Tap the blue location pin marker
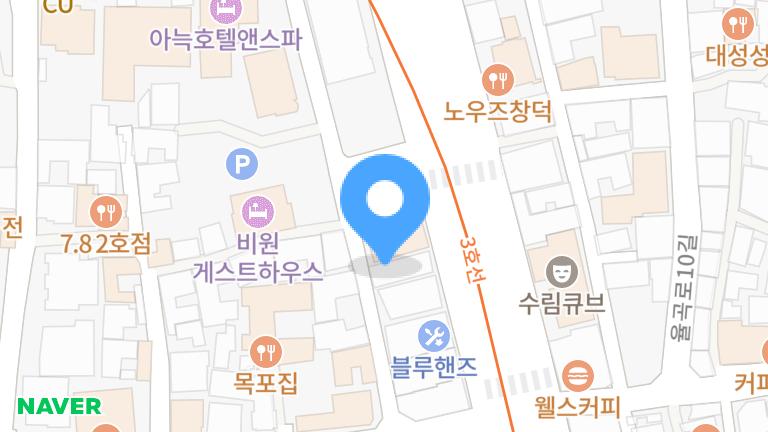 click(385, 203)
